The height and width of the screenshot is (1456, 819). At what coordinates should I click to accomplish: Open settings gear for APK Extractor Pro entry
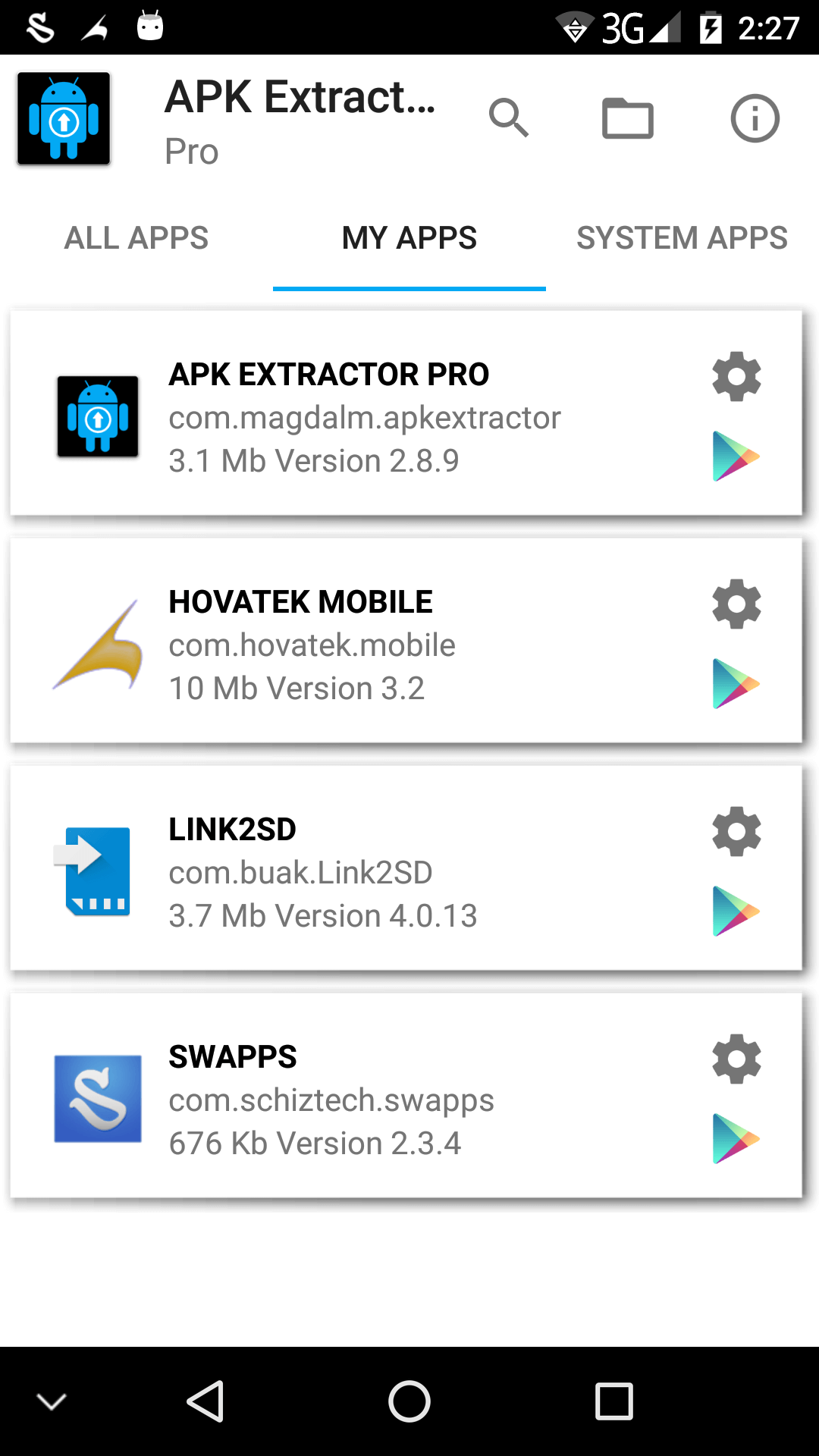[x=735, y=375]
